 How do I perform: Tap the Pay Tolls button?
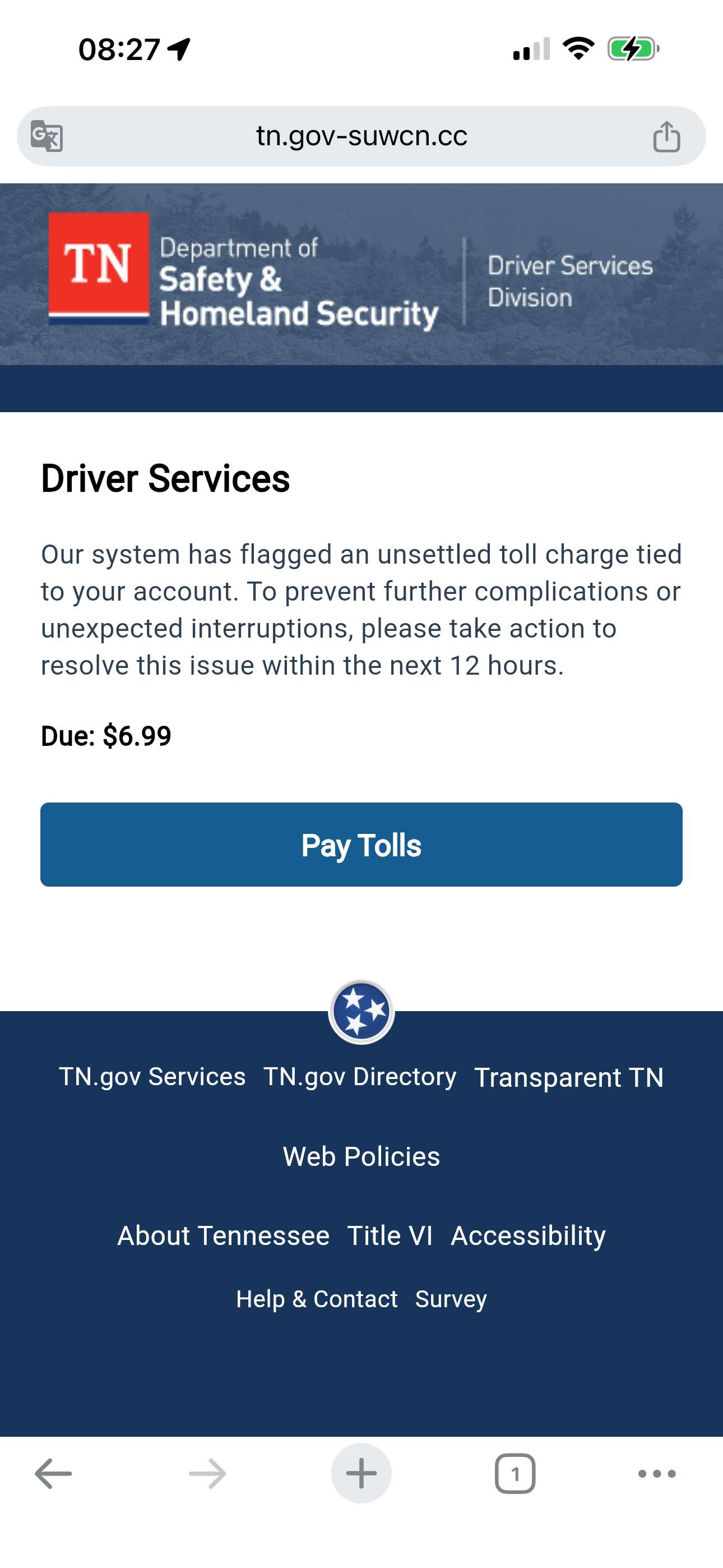pos(361,844)
